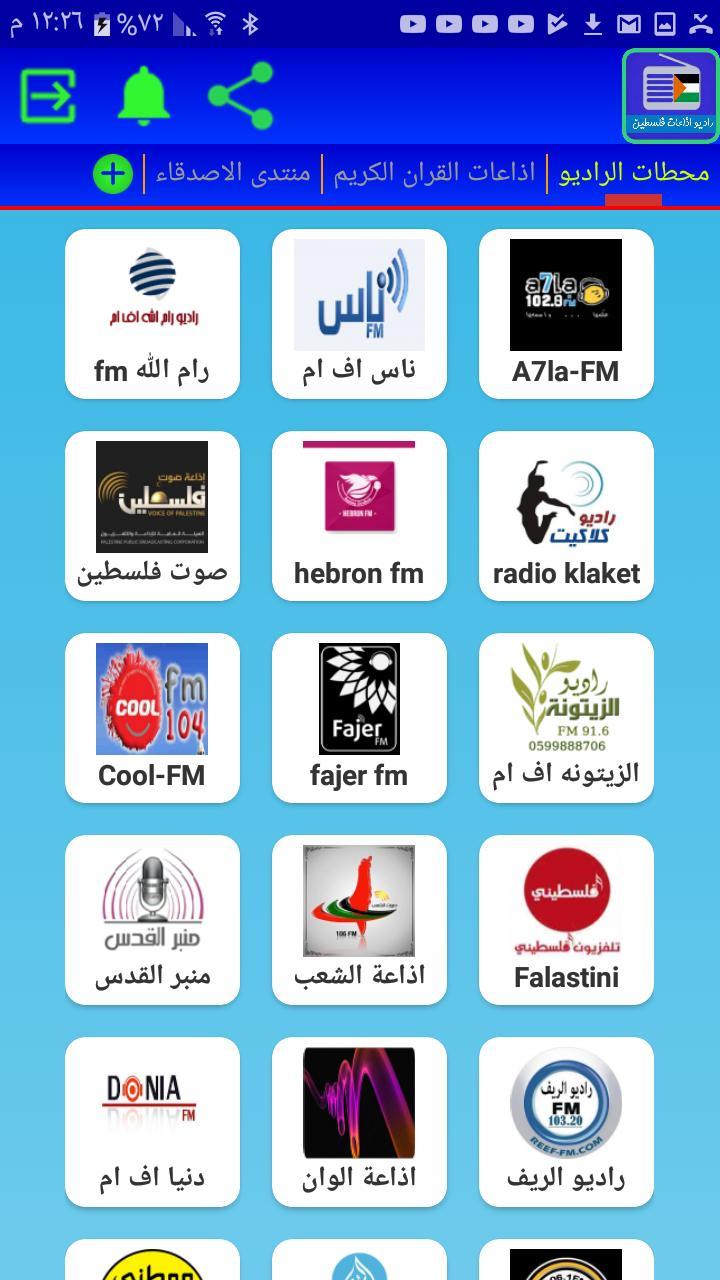
Task: Tap the green plus button to add station
Action: click(x=113, y=174)
